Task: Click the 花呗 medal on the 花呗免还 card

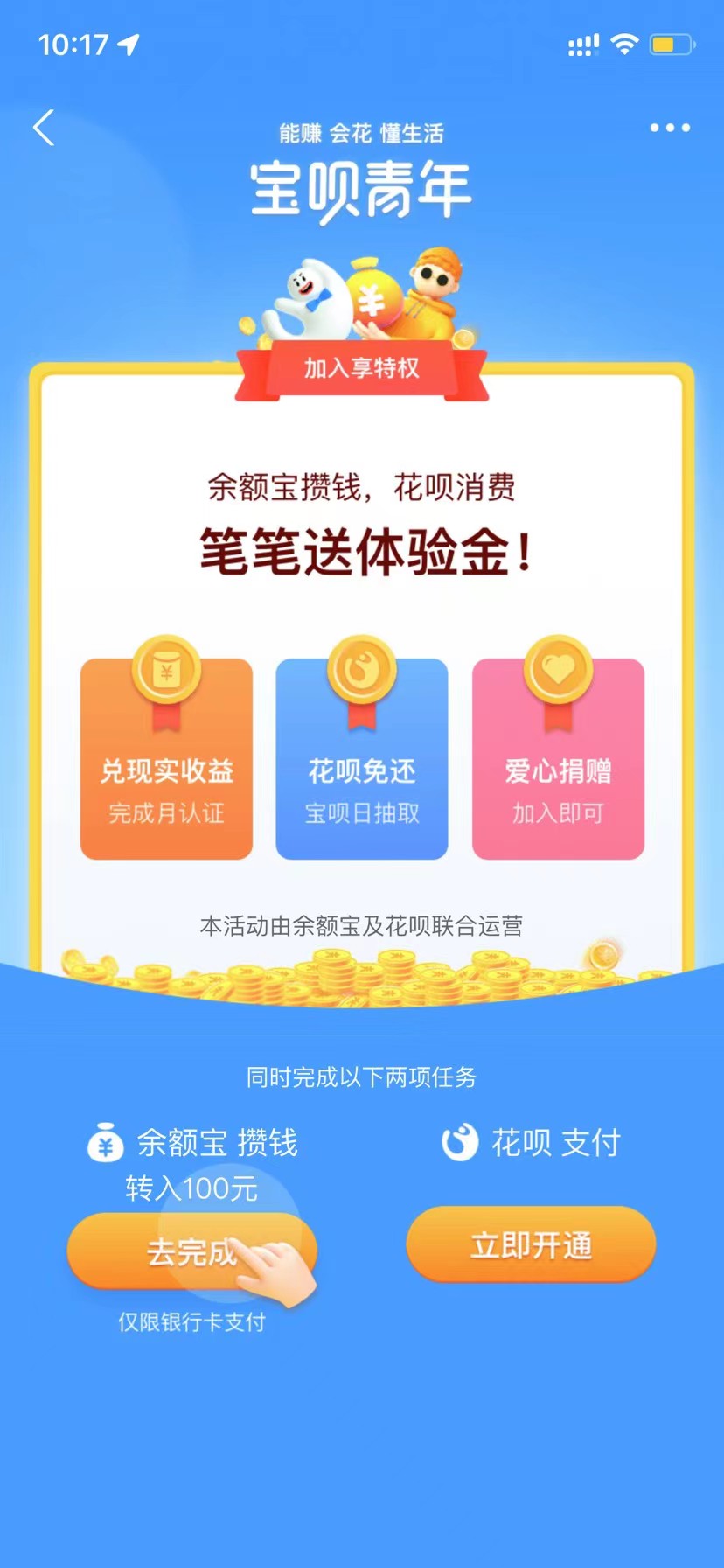Action: 361,667
